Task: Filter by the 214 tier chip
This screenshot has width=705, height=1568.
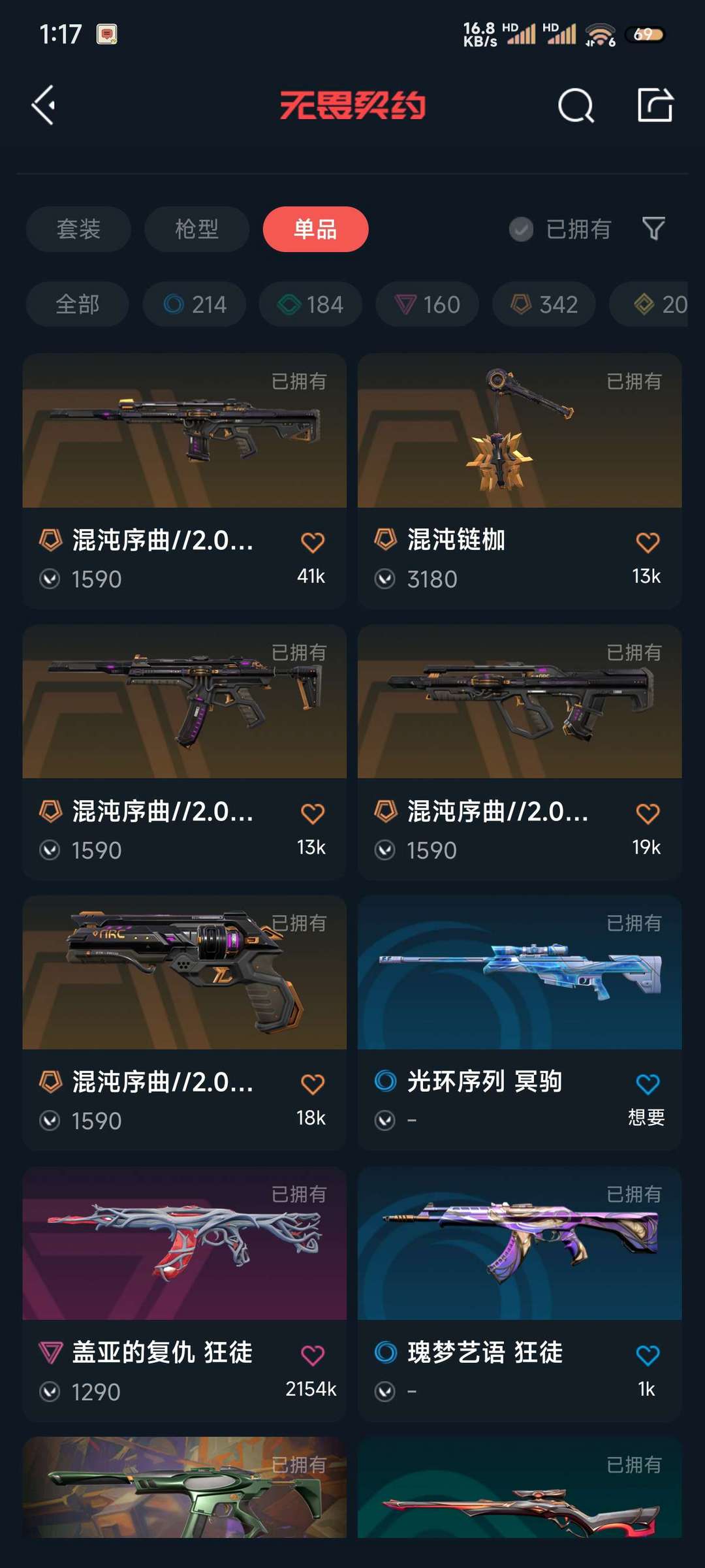Action: point(195,304)
